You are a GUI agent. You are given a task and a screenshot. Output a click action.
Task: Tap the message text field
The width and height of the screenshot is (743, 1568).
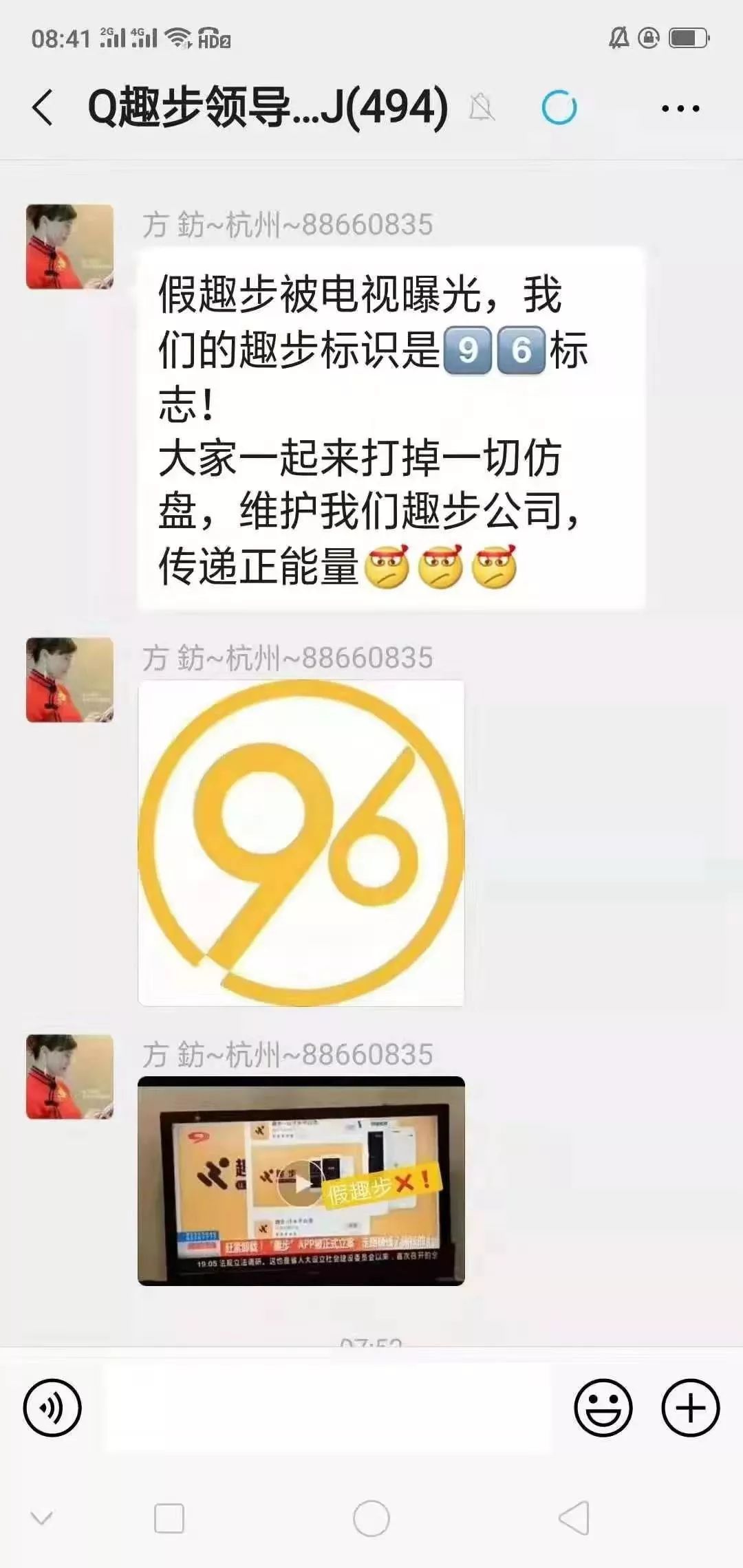click(327, 1407)
